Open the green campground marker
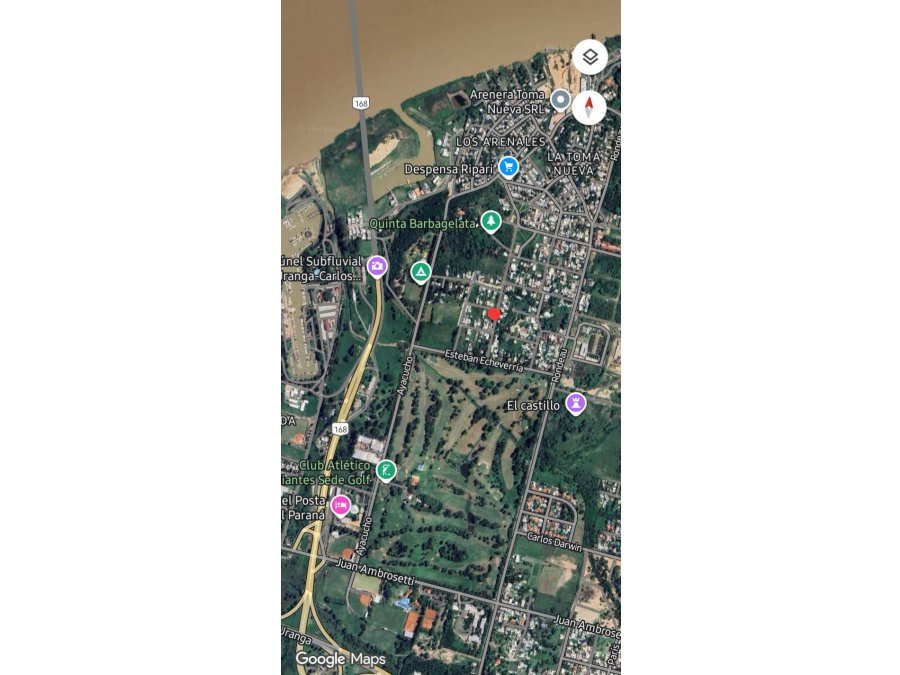 421,271
